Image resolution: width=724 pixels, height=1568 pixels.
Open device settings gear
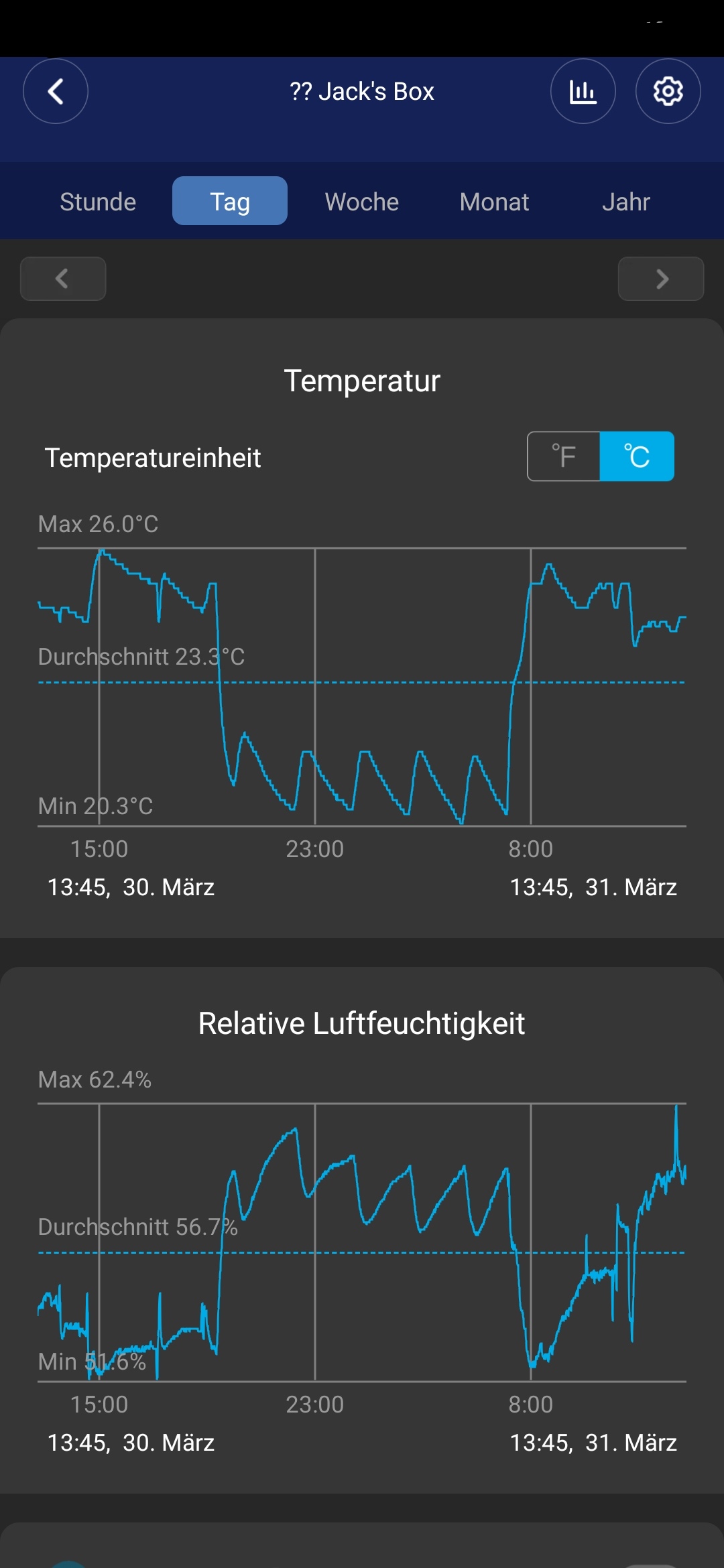[668, 91]
